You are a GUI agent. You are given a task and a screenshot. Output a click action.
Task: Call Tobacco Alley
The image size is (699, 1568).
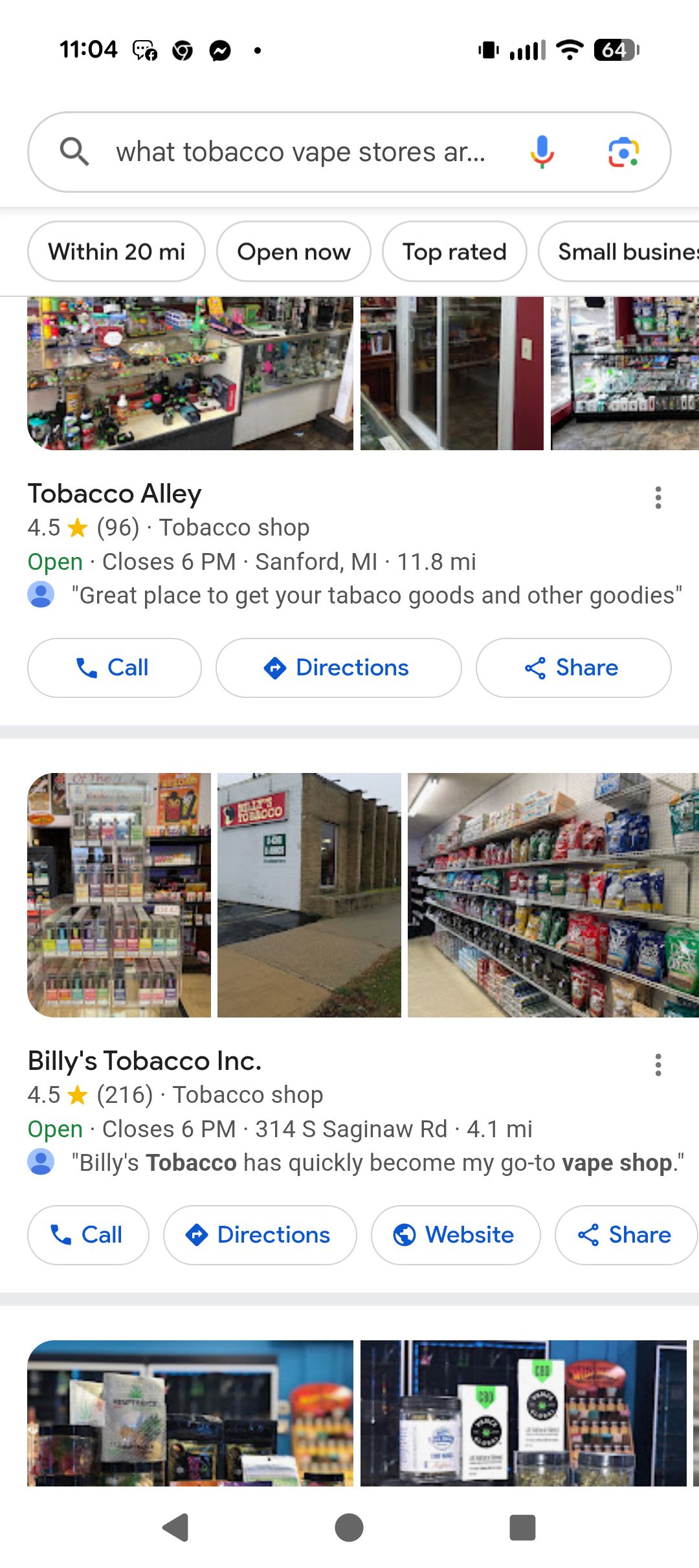click(x=115, y=668)
